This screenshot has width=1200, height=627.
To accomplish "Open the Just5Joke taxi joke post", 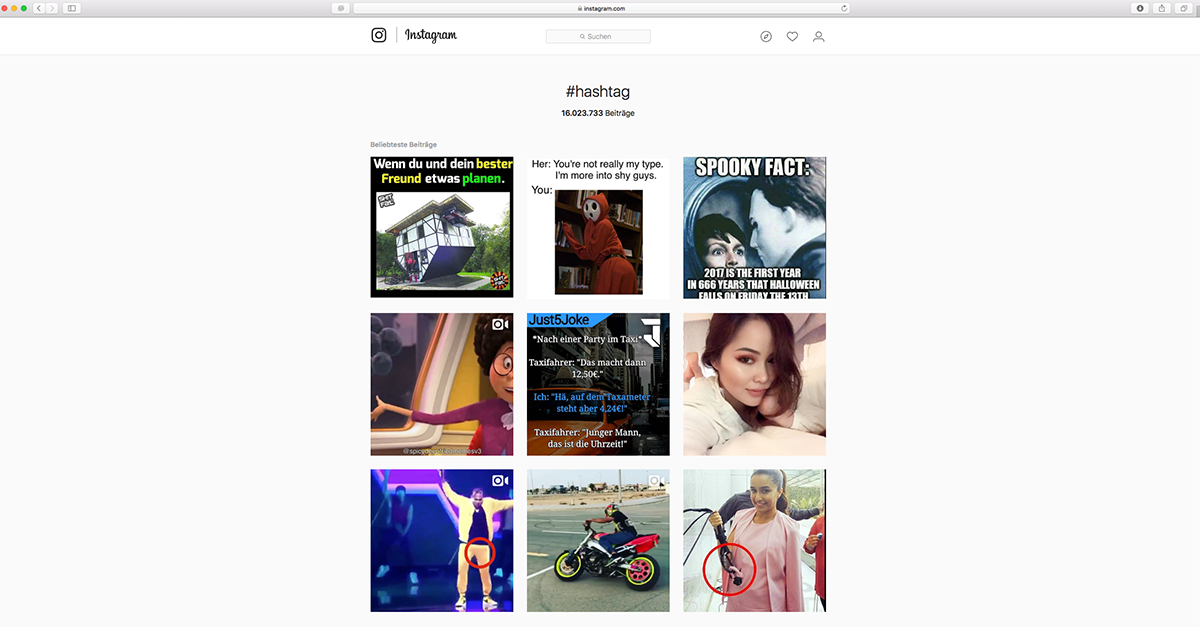I will pyautogui.click(x=598, y=384).
